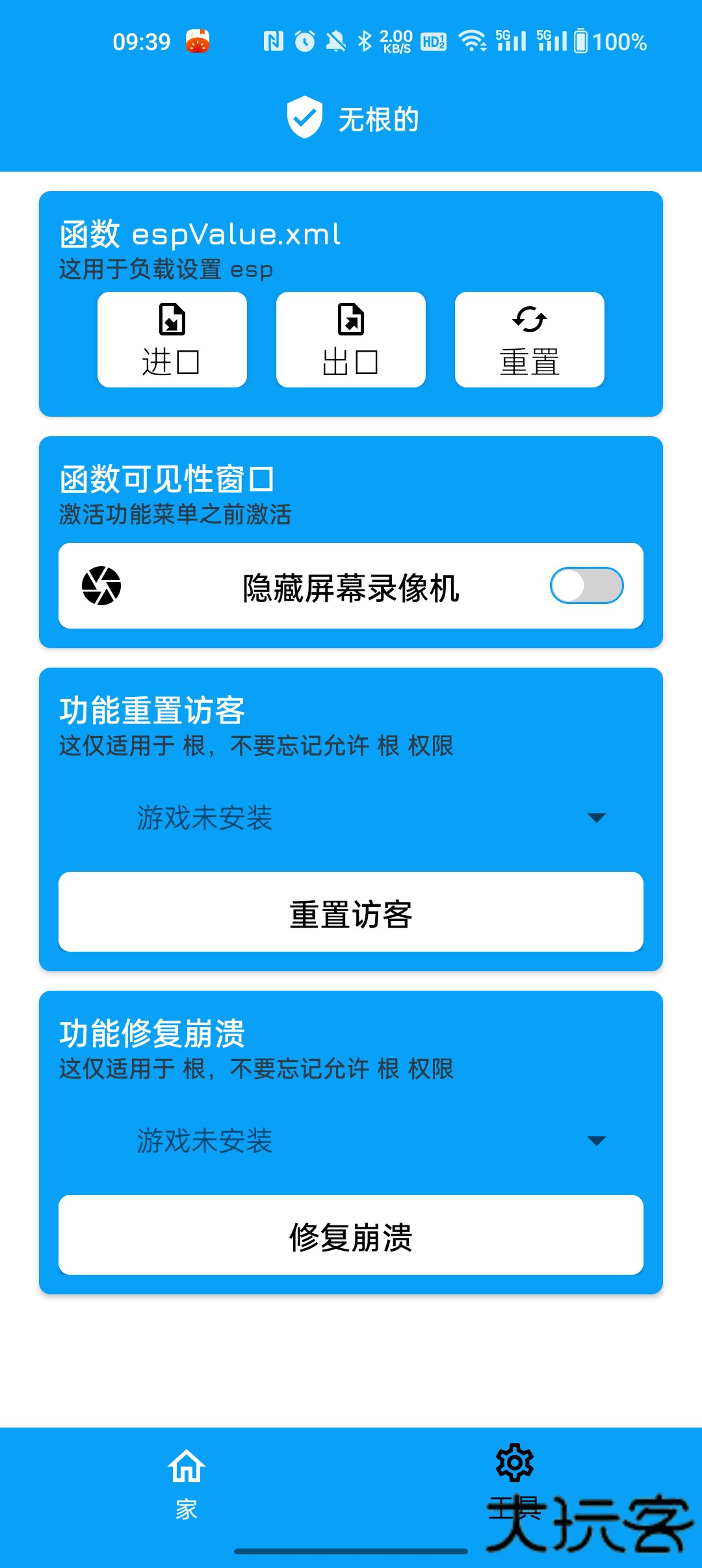This screenshot has width=702, height=1568.
Task: Open the 游戏未安装 dropdown under 功能修复崩溃
Action: pyautogui.click(x=351, y=1141)
